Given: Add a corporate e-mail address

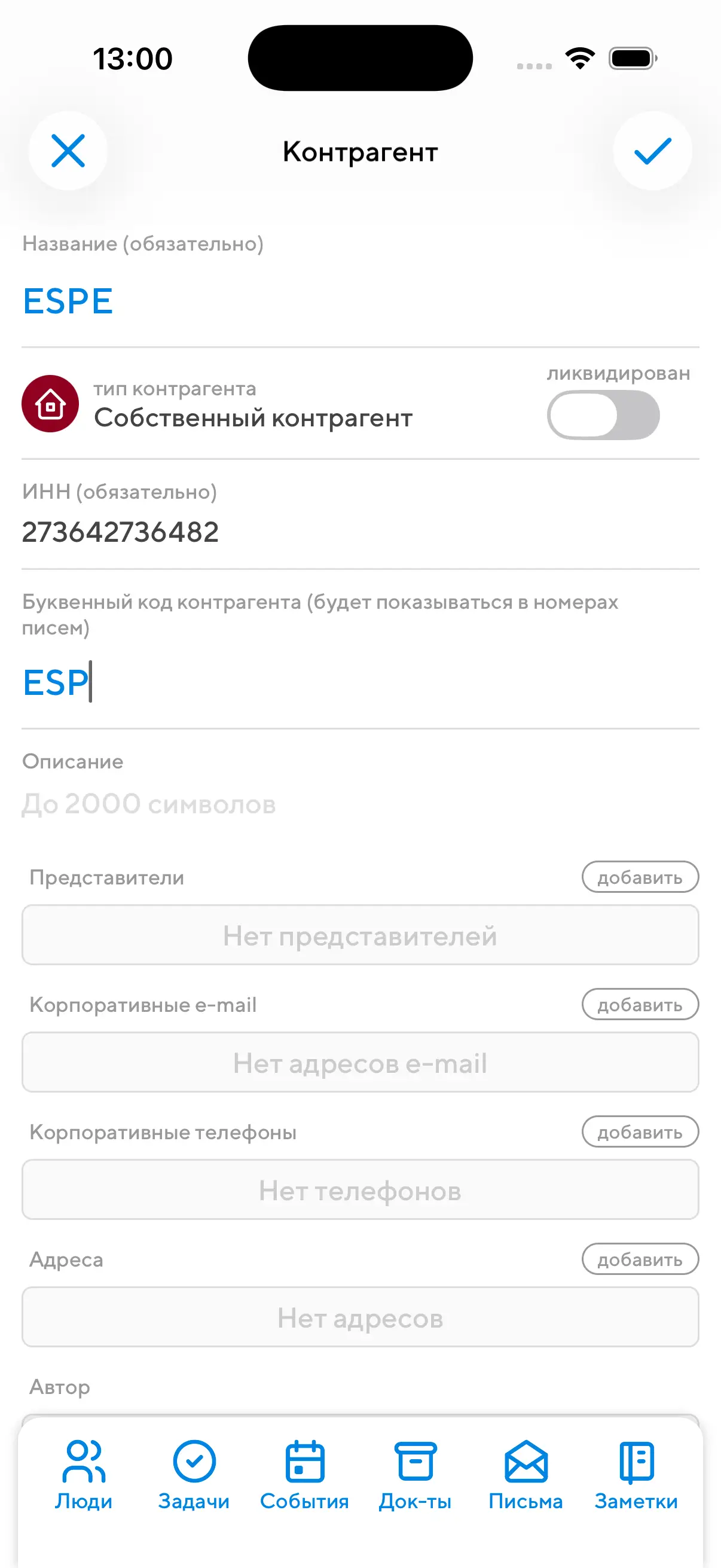Looking at the screenshot, I should point(640,1004).
